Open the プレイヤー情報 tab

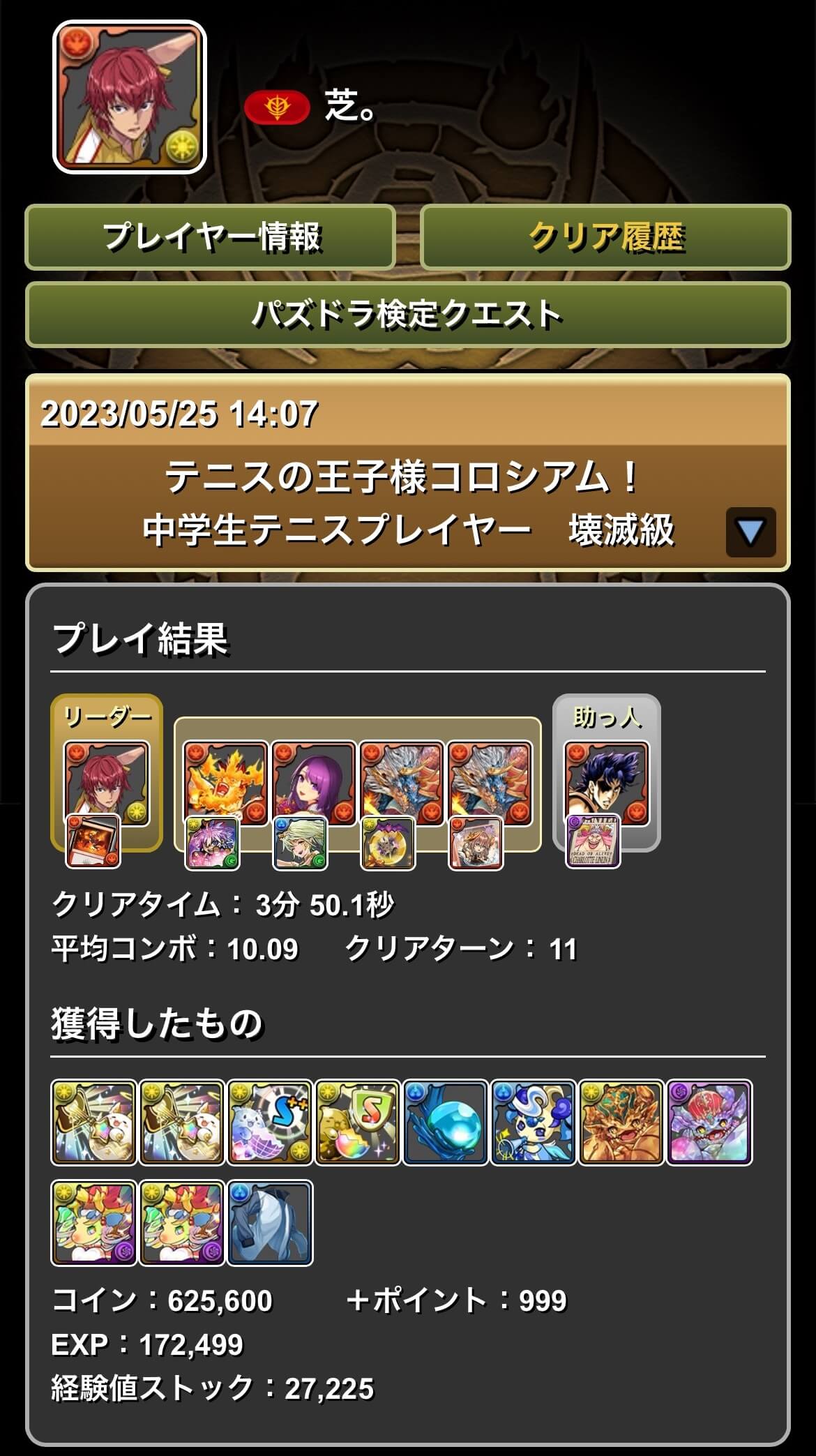point(210,237)
